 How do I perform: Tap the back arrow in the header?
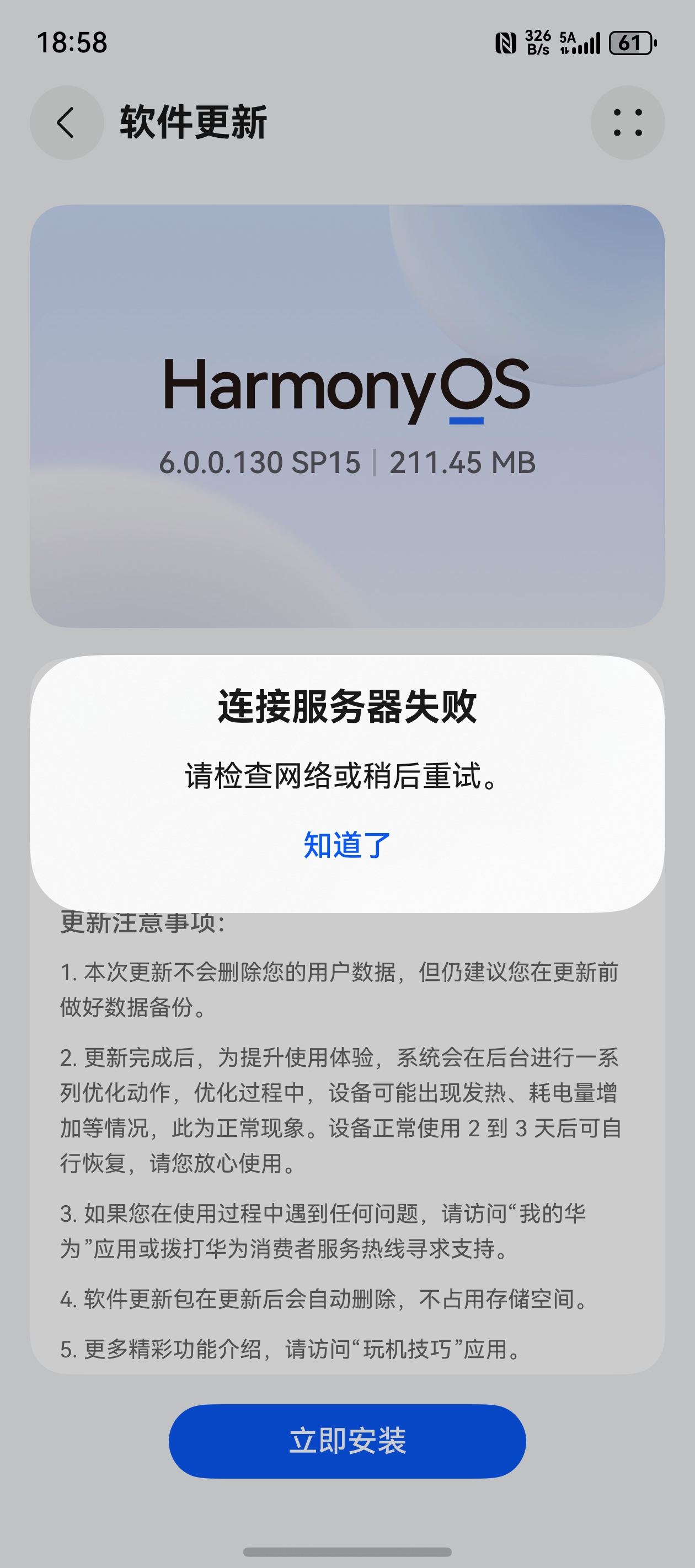point(66,123)
